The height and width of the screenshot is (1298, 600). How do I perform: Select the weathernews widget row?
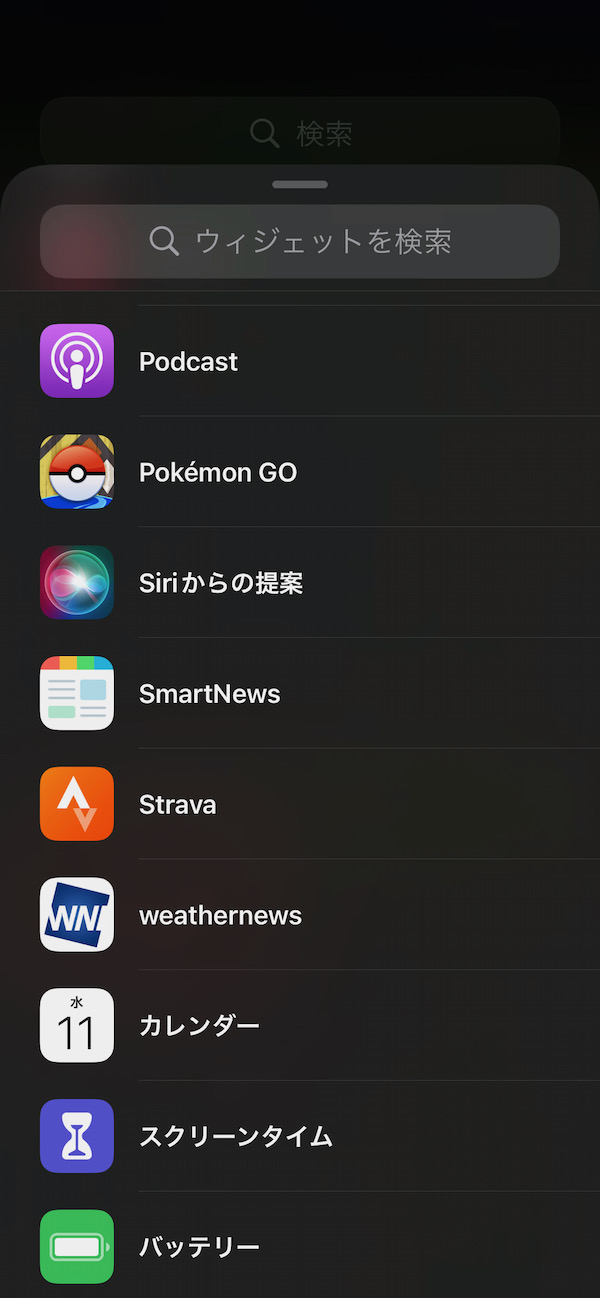(300, 915)
